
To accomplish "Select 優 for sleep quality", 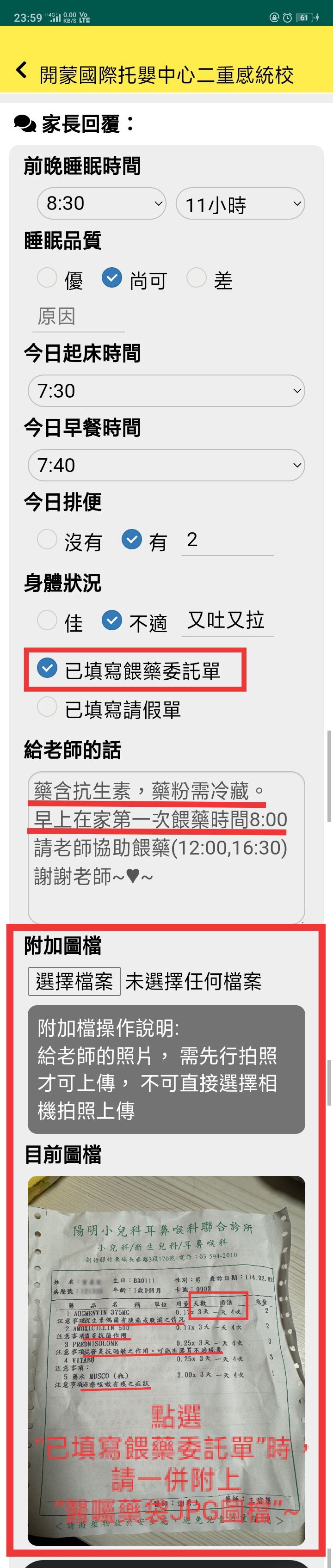I will coord(48,278).
